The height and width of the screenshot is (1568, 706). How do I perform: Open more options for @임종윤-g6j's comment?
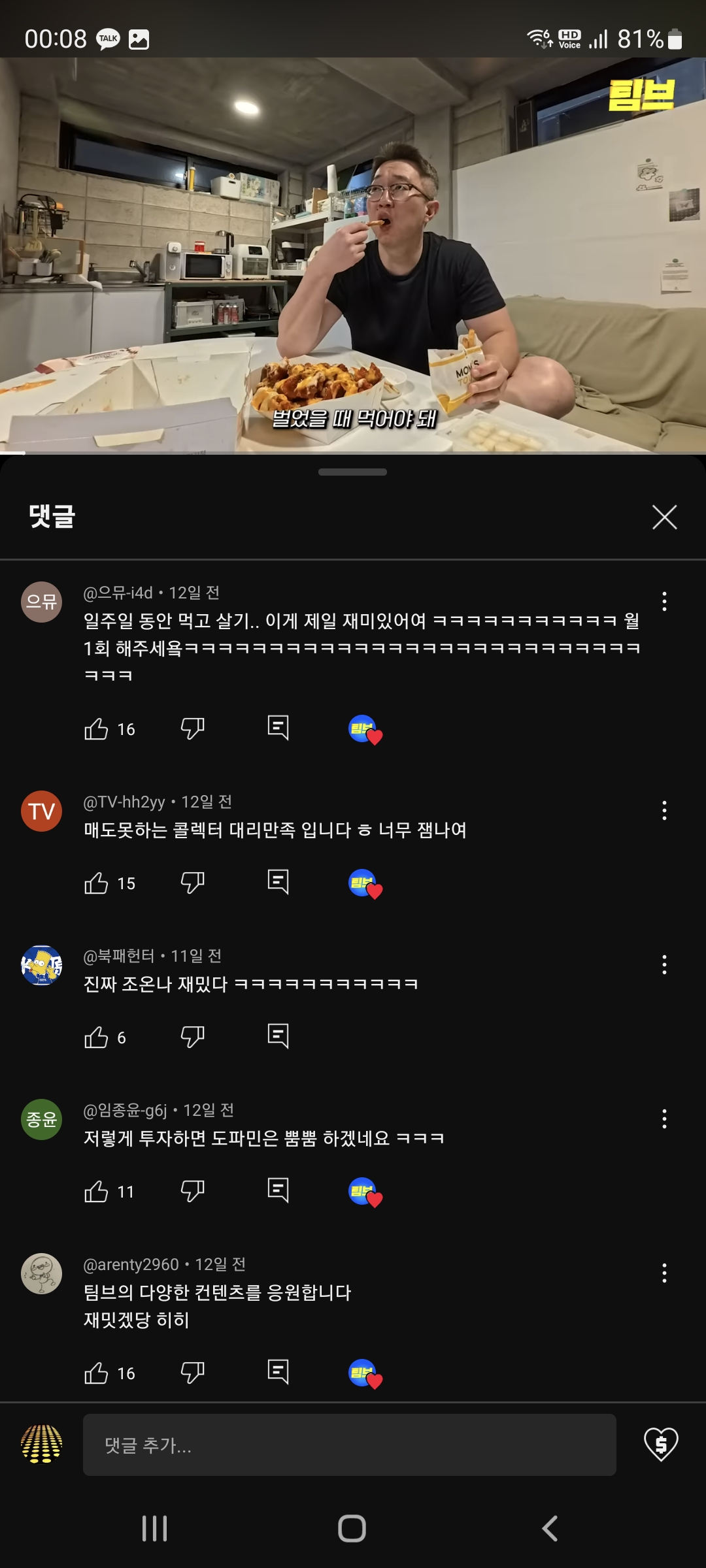tap(664, 1119)
